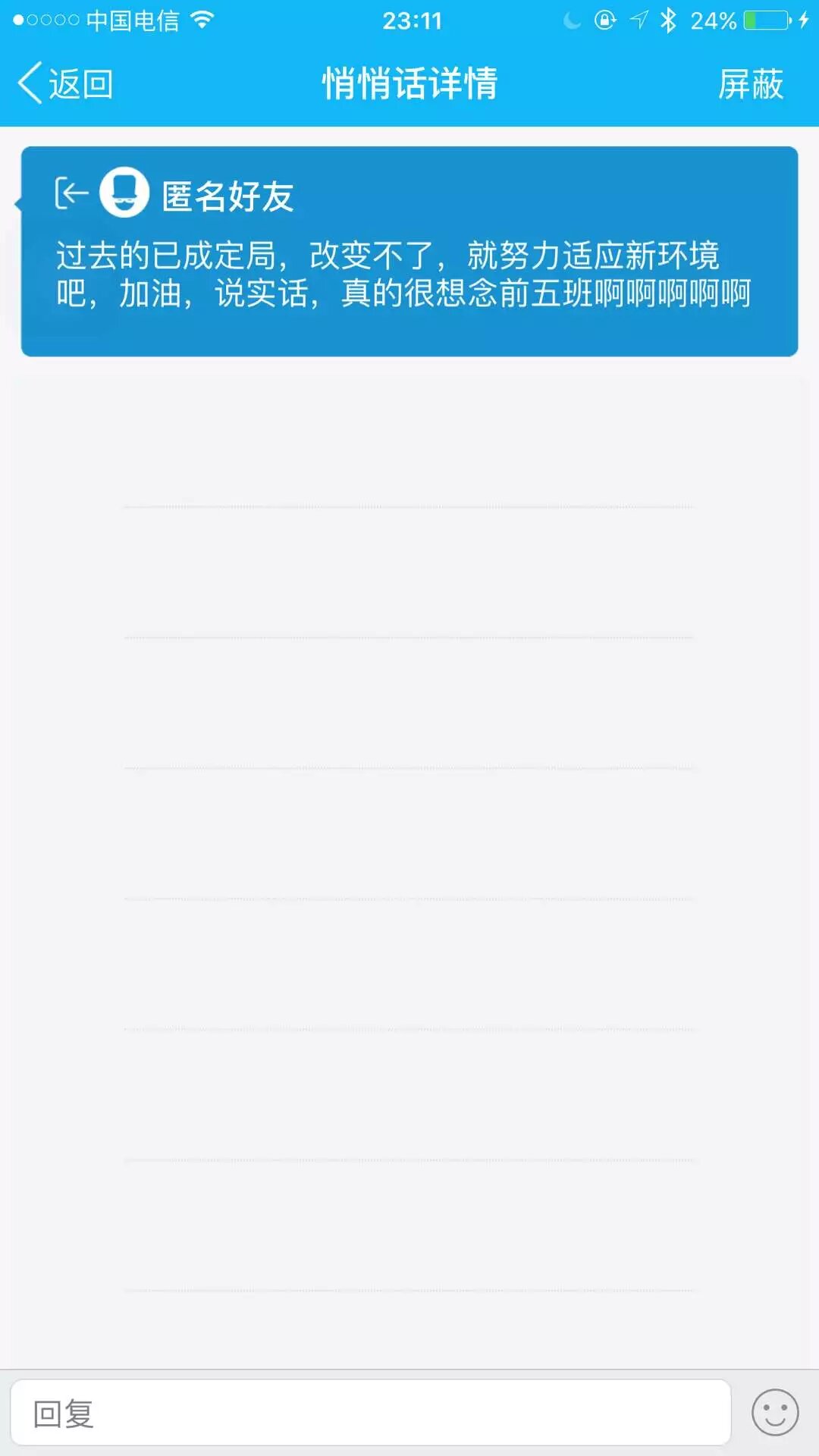
Task: Focus the 回复 reply text field
Action: (x=370, y=1413)
